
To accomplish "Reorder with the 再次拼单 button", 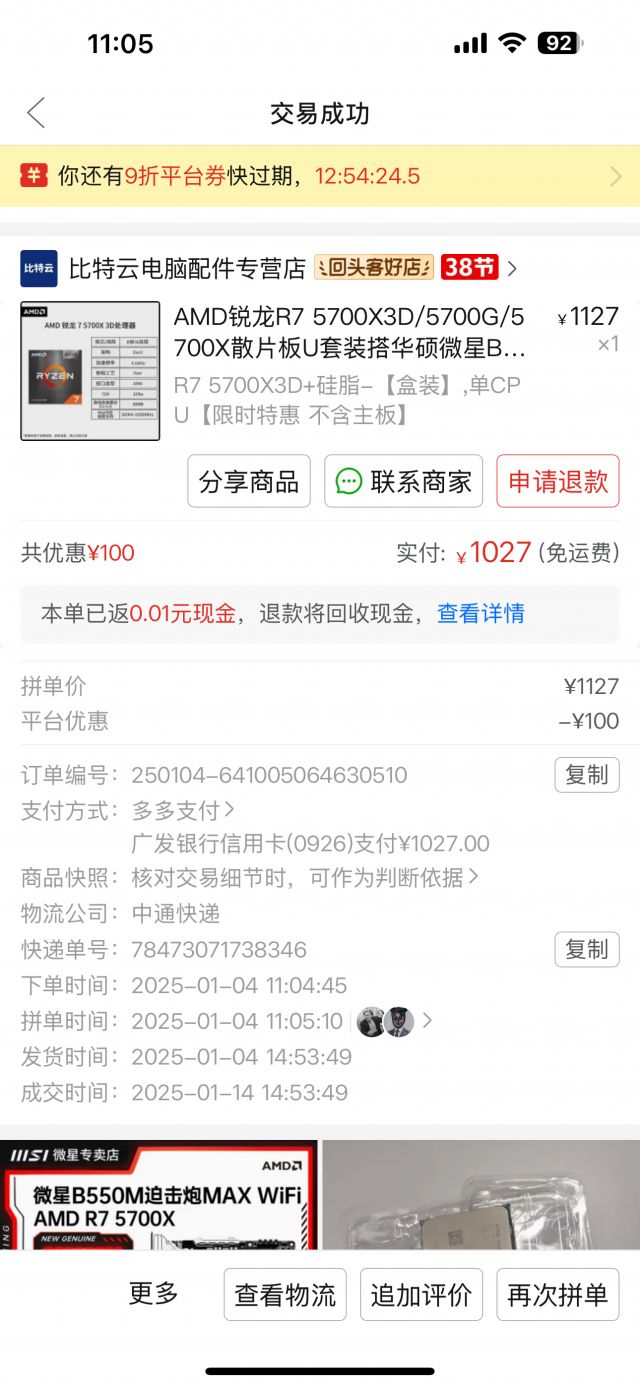I will click(558, 1295).
